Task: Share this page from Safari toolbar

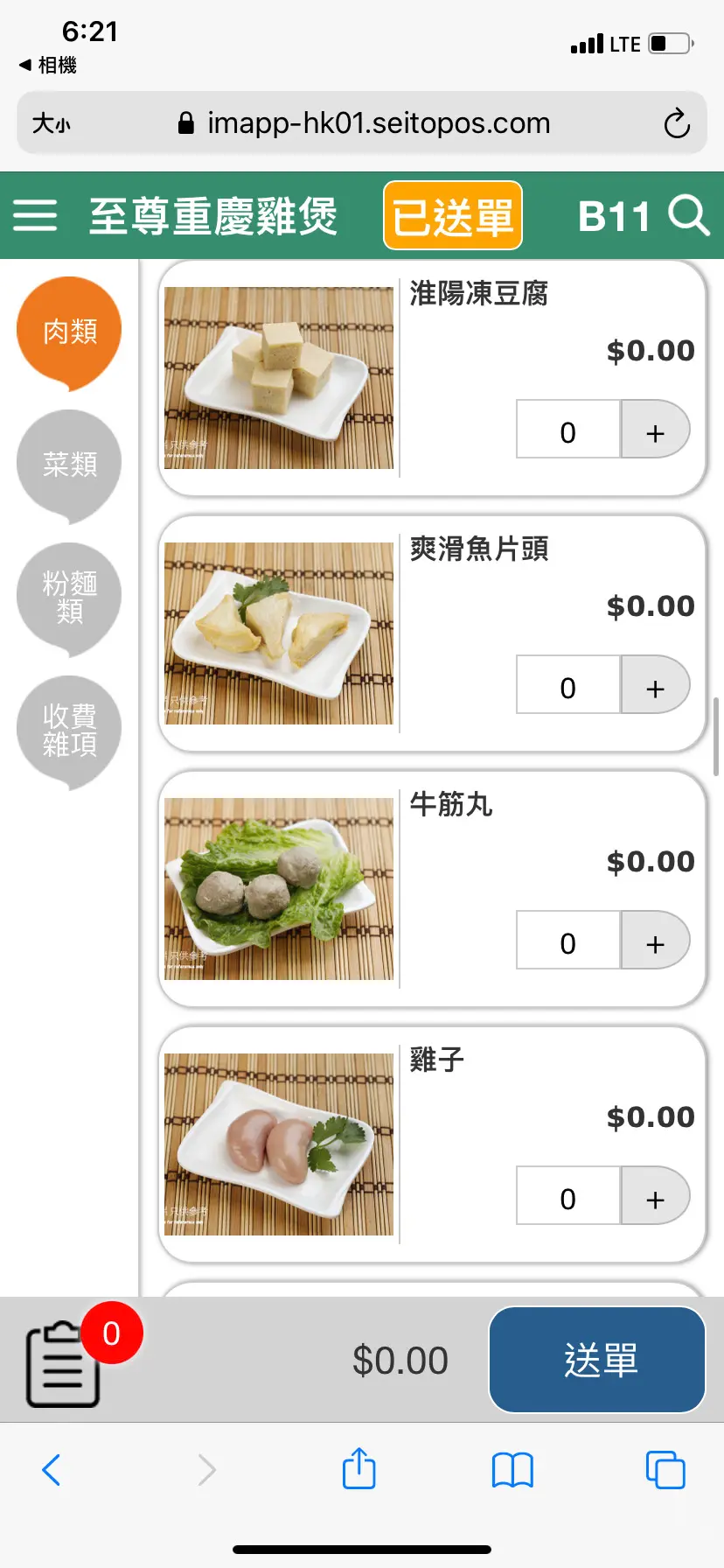Action: 359,1469
